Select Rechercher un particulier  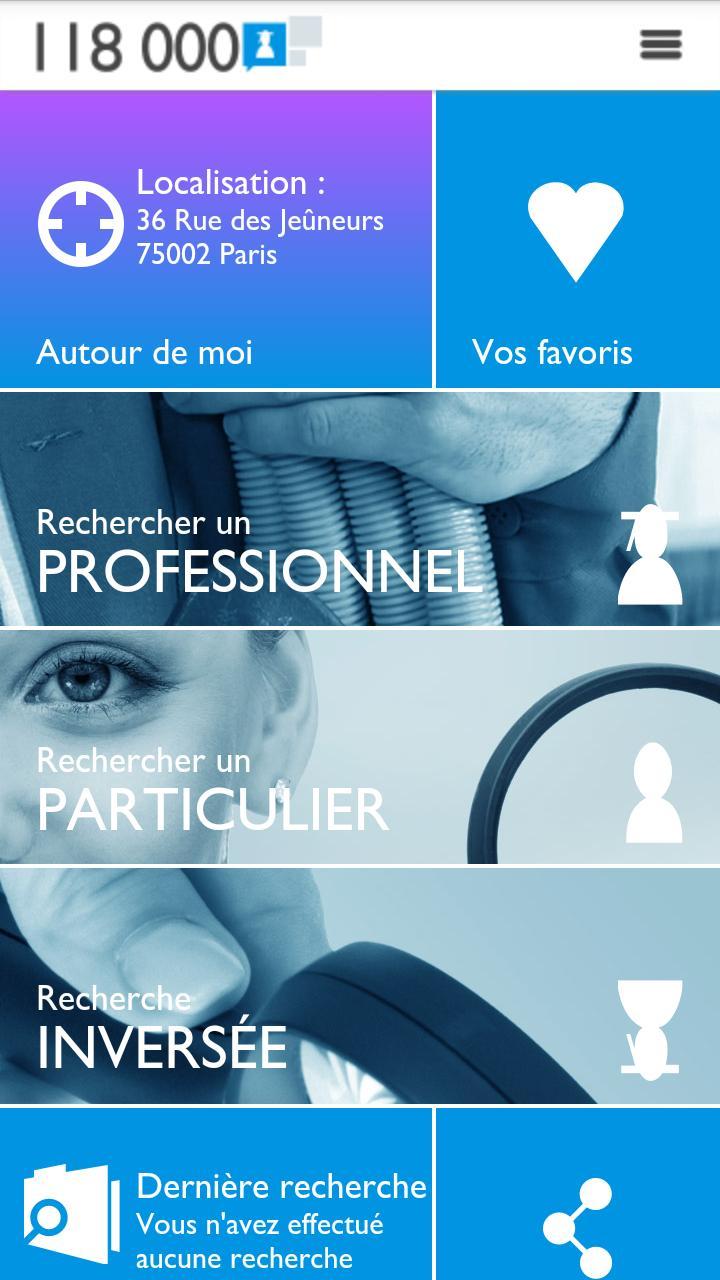(x=360, y=748)
